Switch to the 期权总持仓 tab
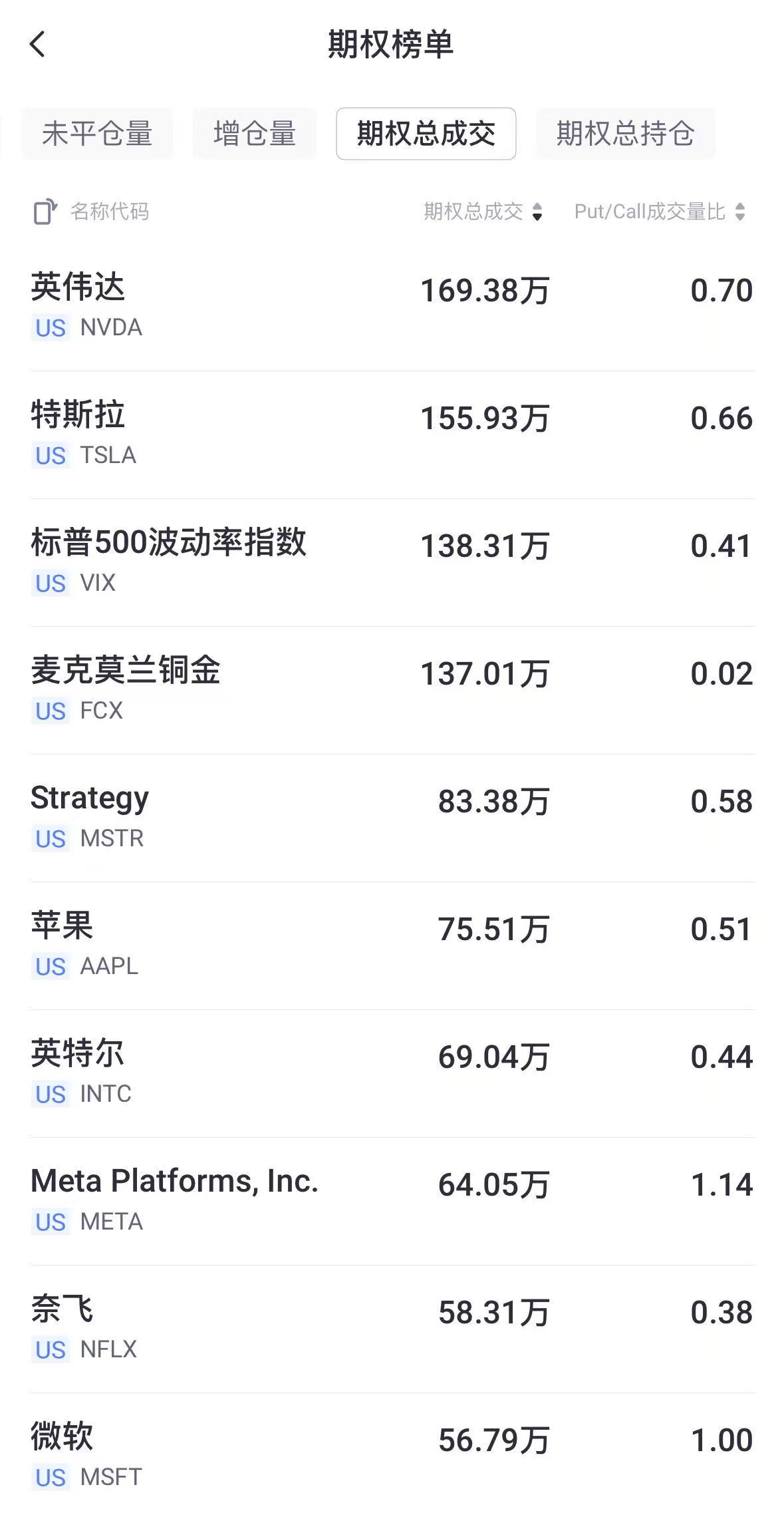Screen dimensions: 784x1515 click(625, 134)
